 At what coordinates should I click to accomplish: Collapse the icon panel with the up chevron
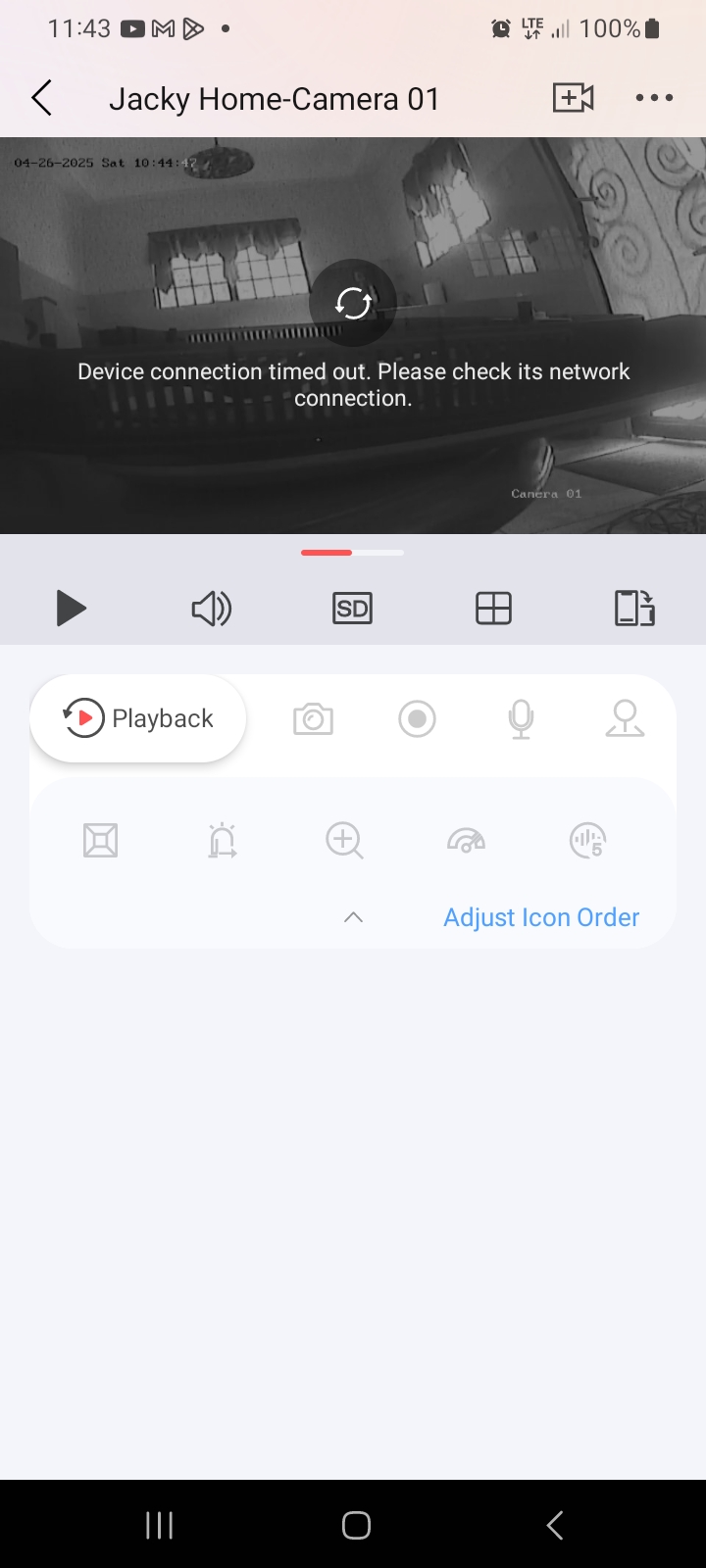[x=353, y=917]
